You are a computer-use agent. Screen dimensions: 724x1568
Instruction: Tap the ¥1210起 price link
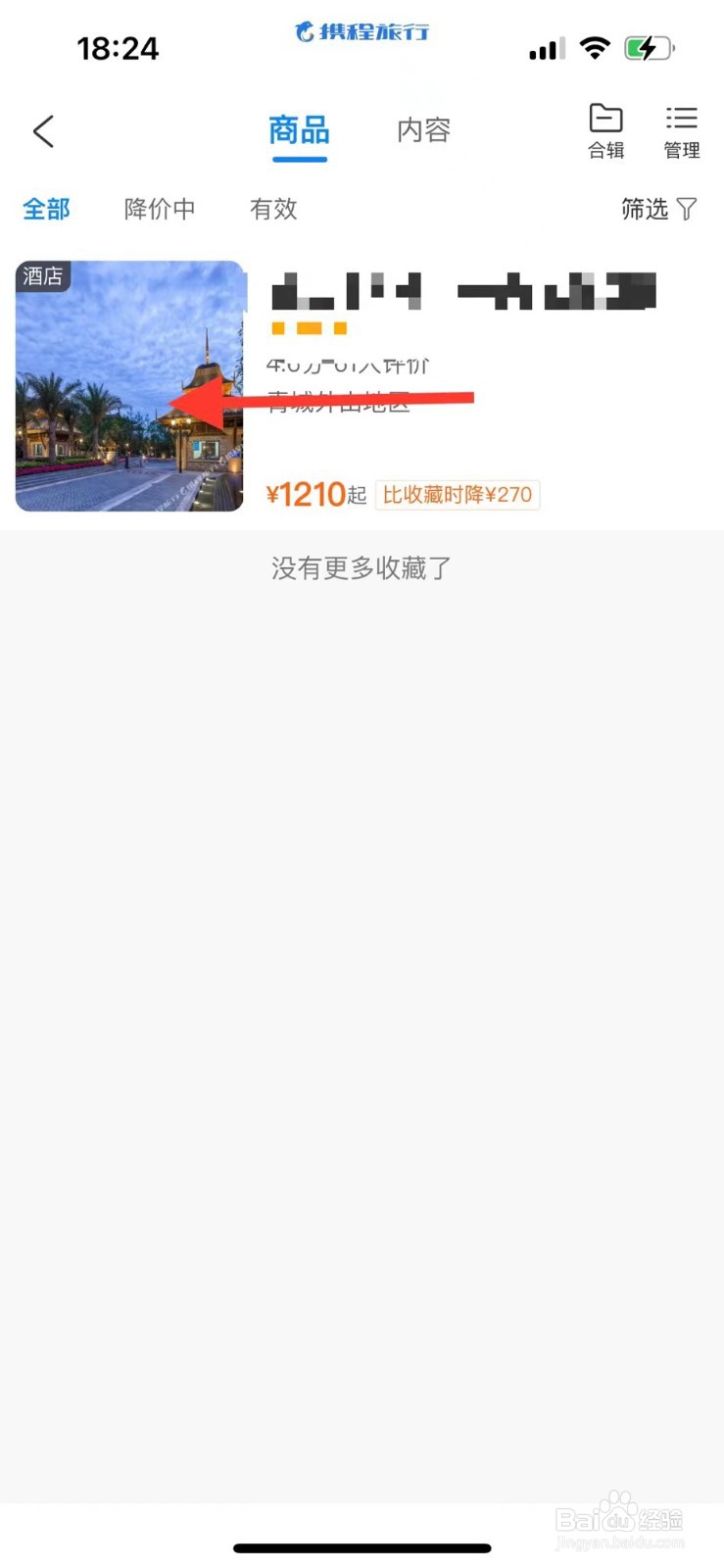click(314, 494)
